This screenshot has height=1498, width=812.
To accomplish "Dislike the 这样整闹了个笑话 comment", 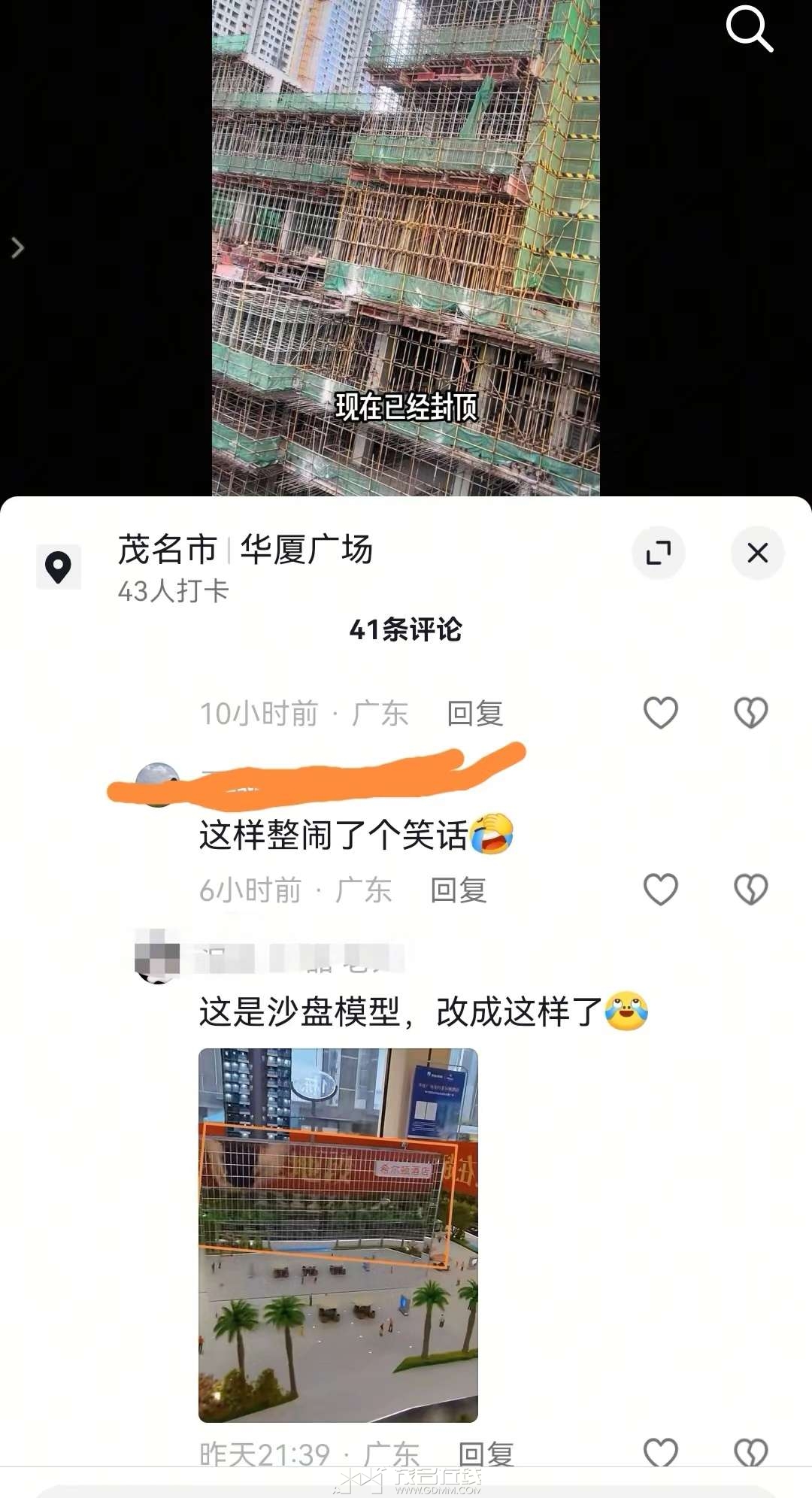I will pos(750,889).
